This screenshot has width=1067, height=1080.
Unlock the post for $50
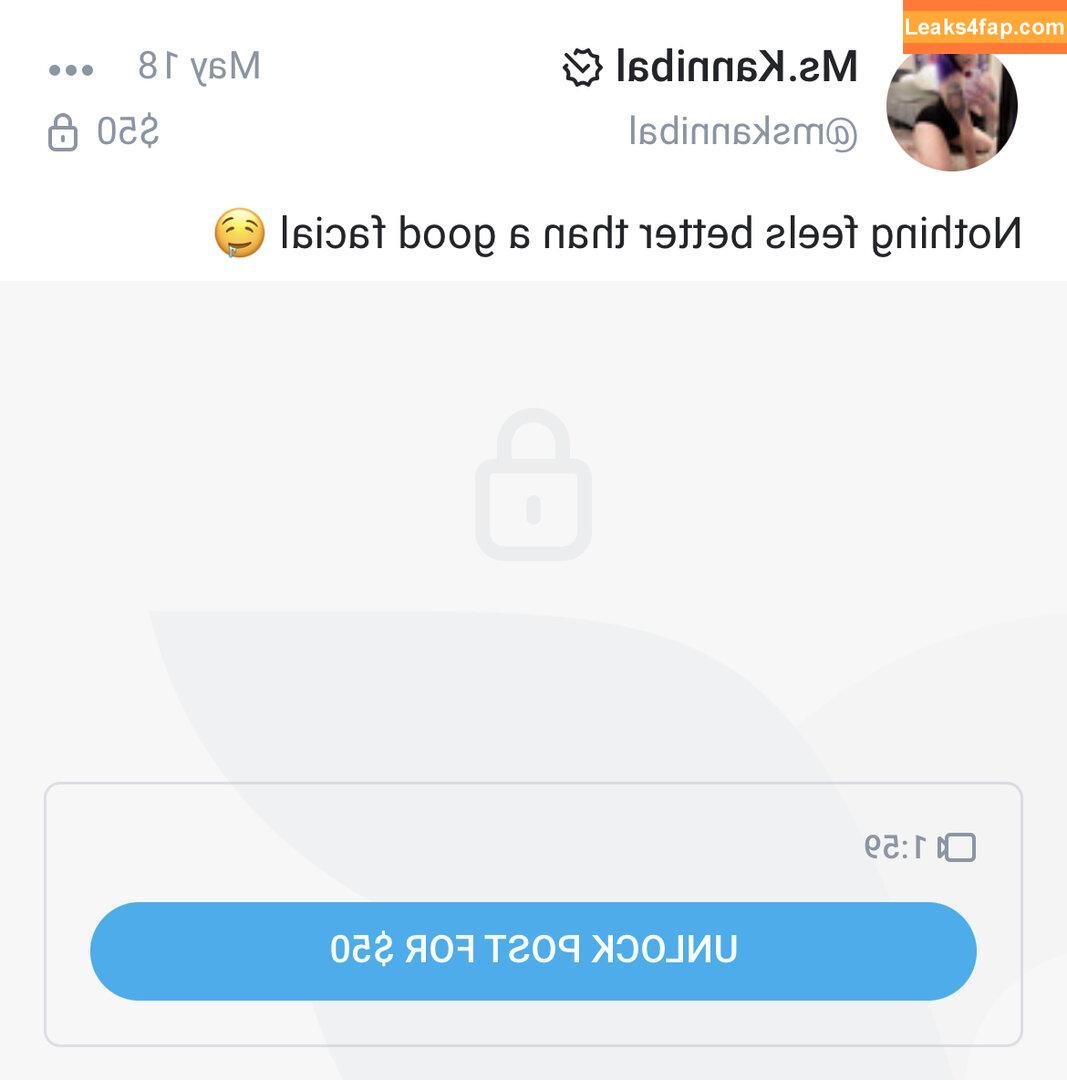click(533, 950)
